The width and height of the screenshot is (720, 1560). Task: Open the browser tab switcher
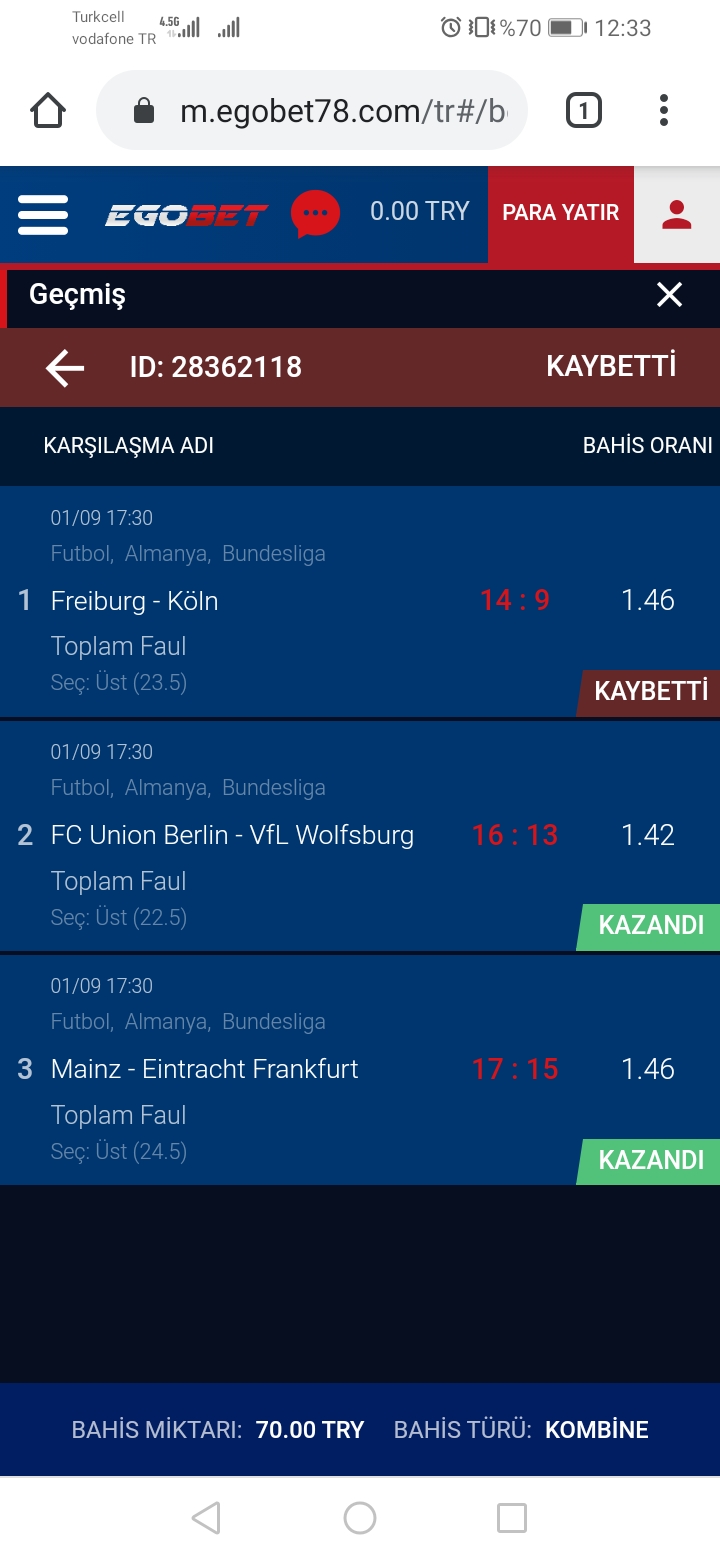[x=584, y=110]
